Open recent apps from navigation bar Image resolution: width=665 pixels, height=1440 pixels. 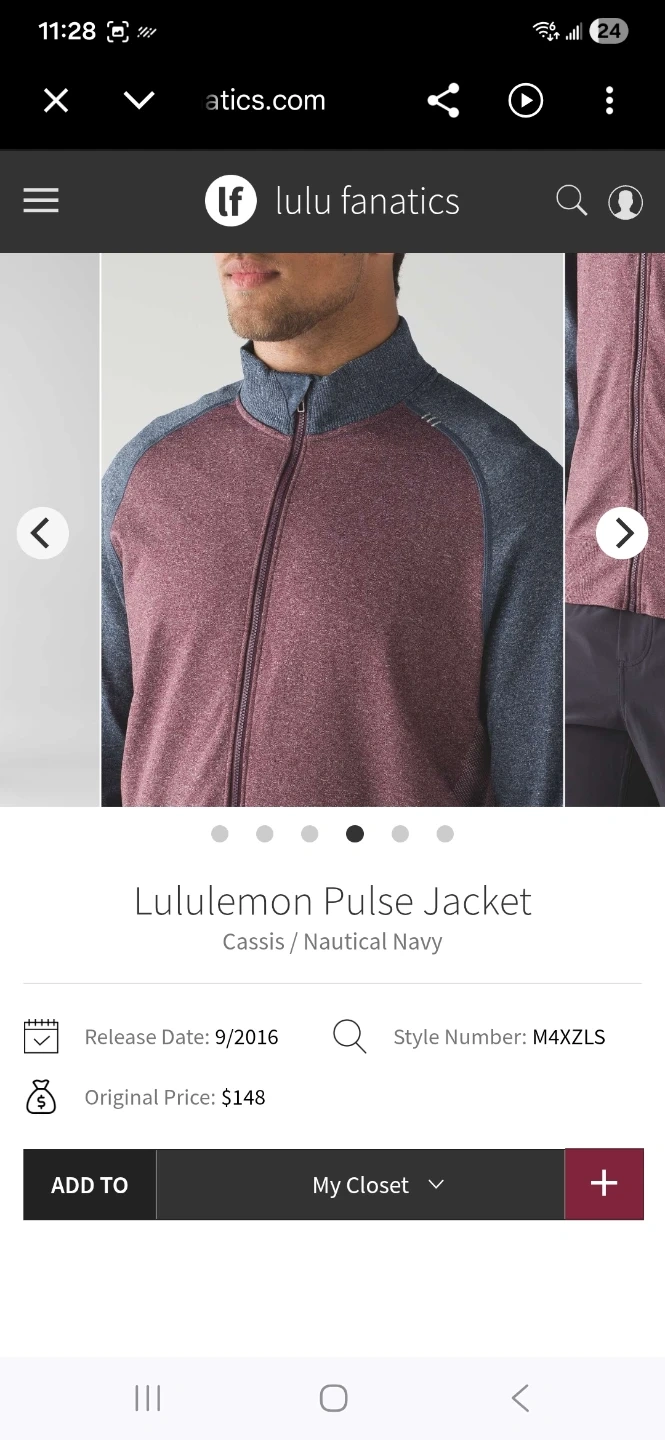(148, 1398)
